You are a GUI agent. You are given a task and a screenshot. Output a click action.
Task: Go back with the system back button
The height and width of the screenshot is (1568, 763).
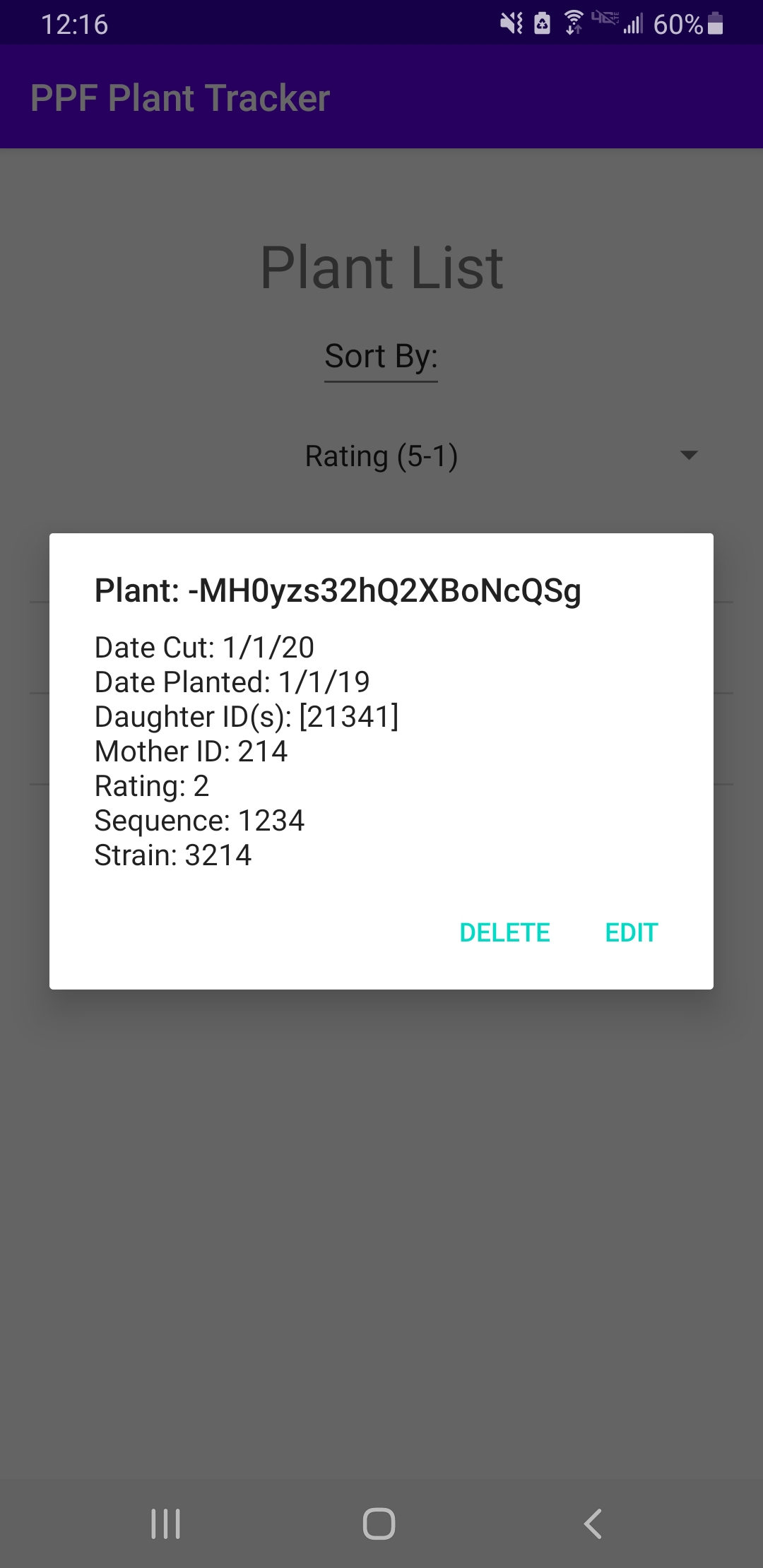point(593,1524)
